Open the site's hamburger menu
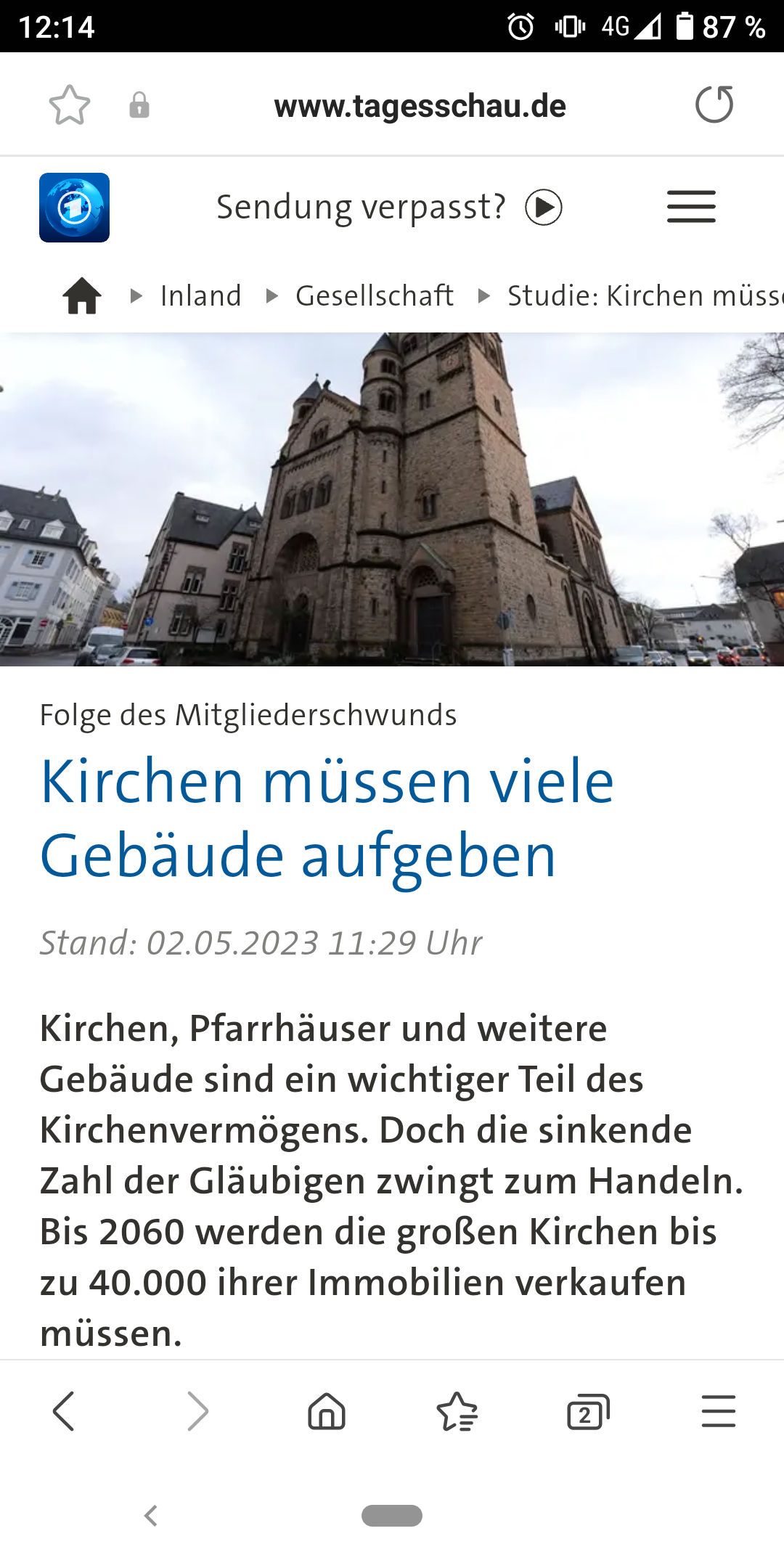 [691, 207]
